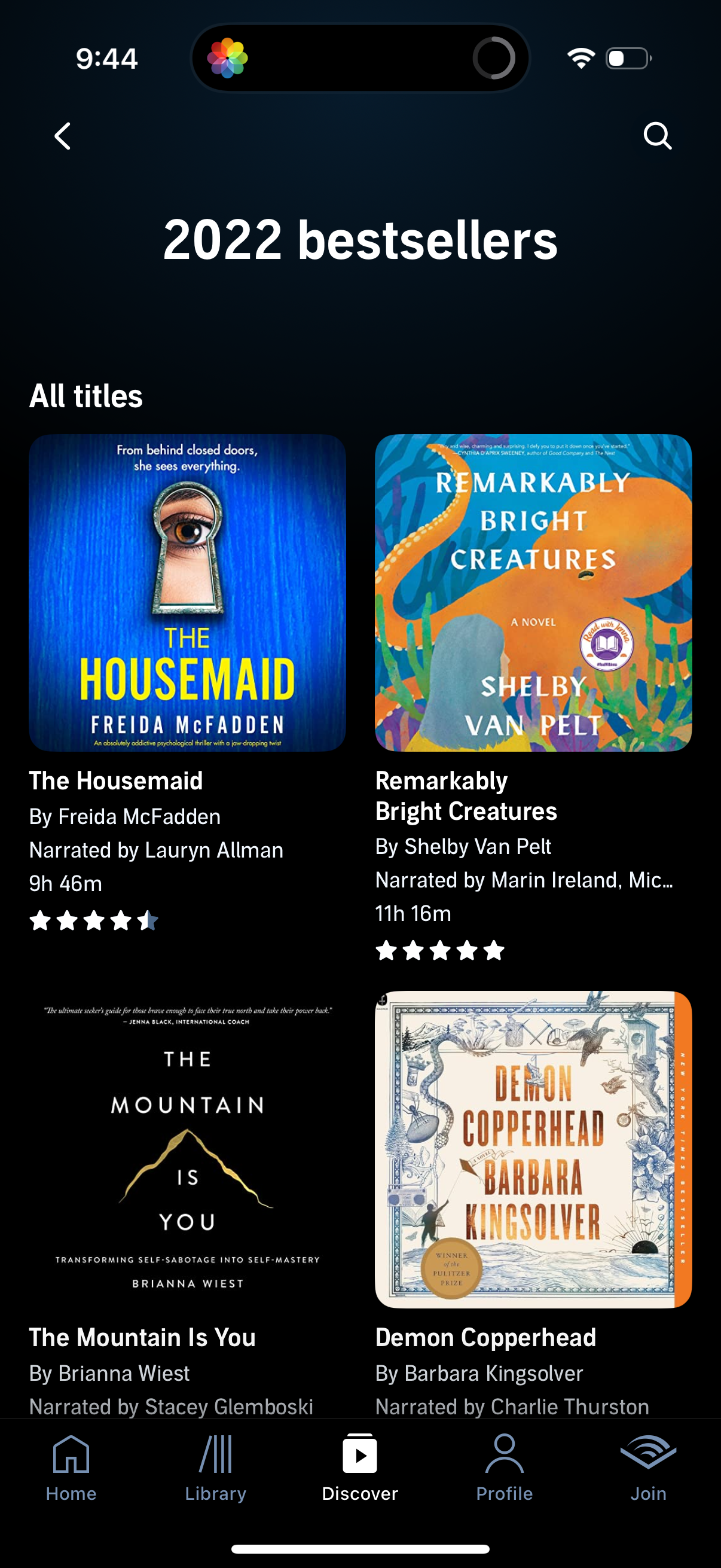This screenshot has width=721, height=1568.
Task: Select Demon Copperhead by Barbara Kingsolver
Action: coord(485,1337)
